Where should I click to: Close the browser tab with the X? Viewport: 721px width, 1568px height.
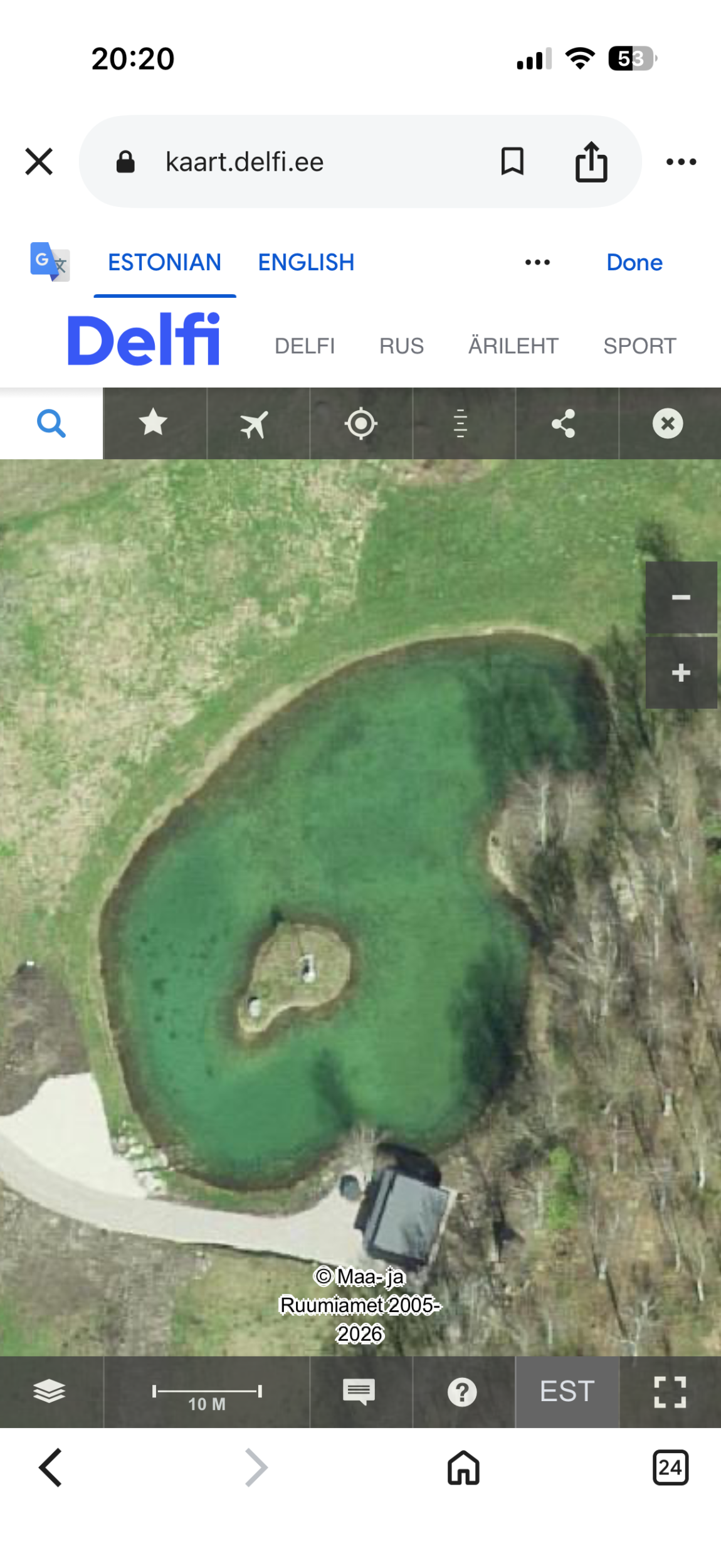pyautogui.click(x=39, y=162)
